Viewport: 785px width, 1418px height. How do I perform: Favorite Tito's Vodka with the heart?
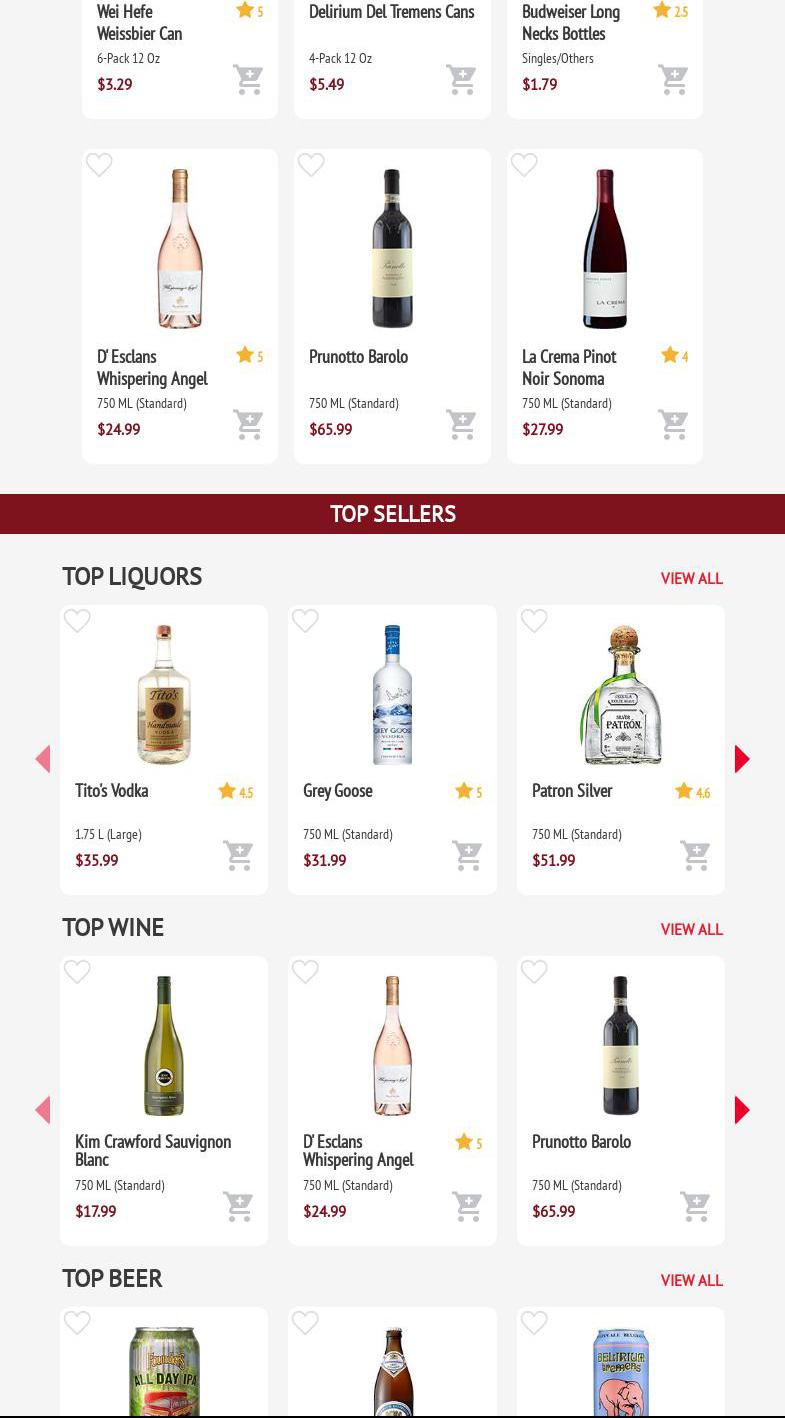pos(77,621)
